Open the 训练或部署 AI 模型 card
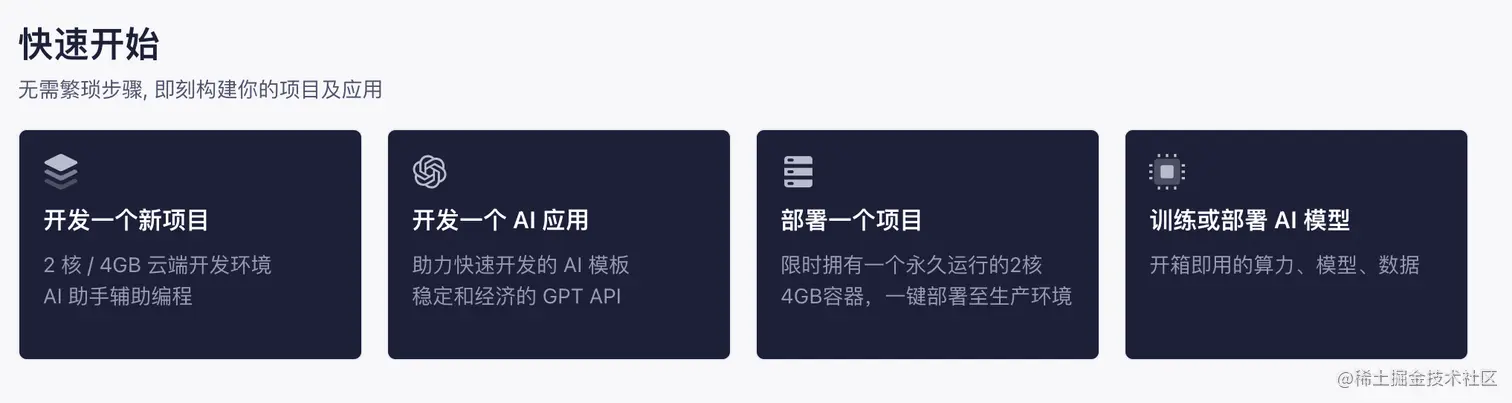This screenshot has width=1512, height=403. tap(1296, 244)
